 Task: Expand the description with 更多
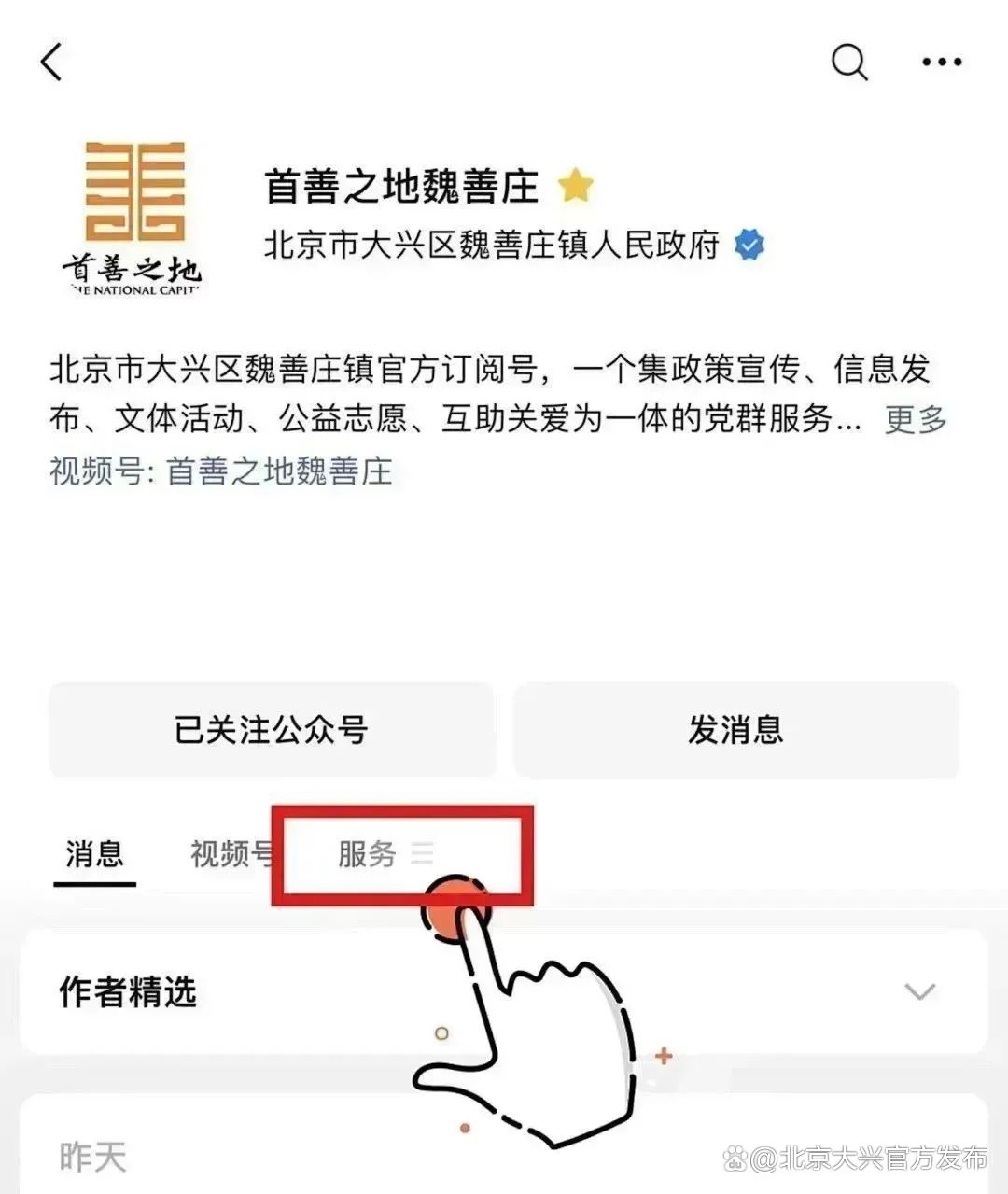(x=915, y=419)
